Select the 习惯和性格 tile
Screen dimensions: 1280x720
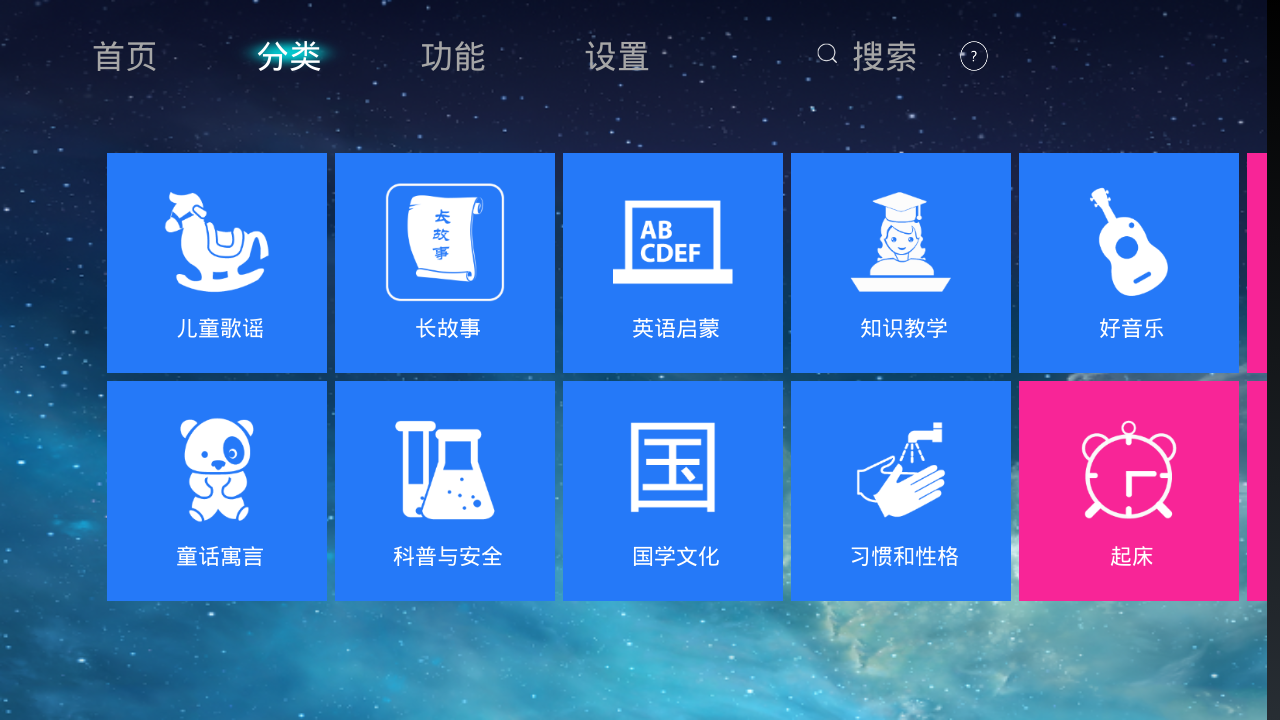tap(901, 491)
